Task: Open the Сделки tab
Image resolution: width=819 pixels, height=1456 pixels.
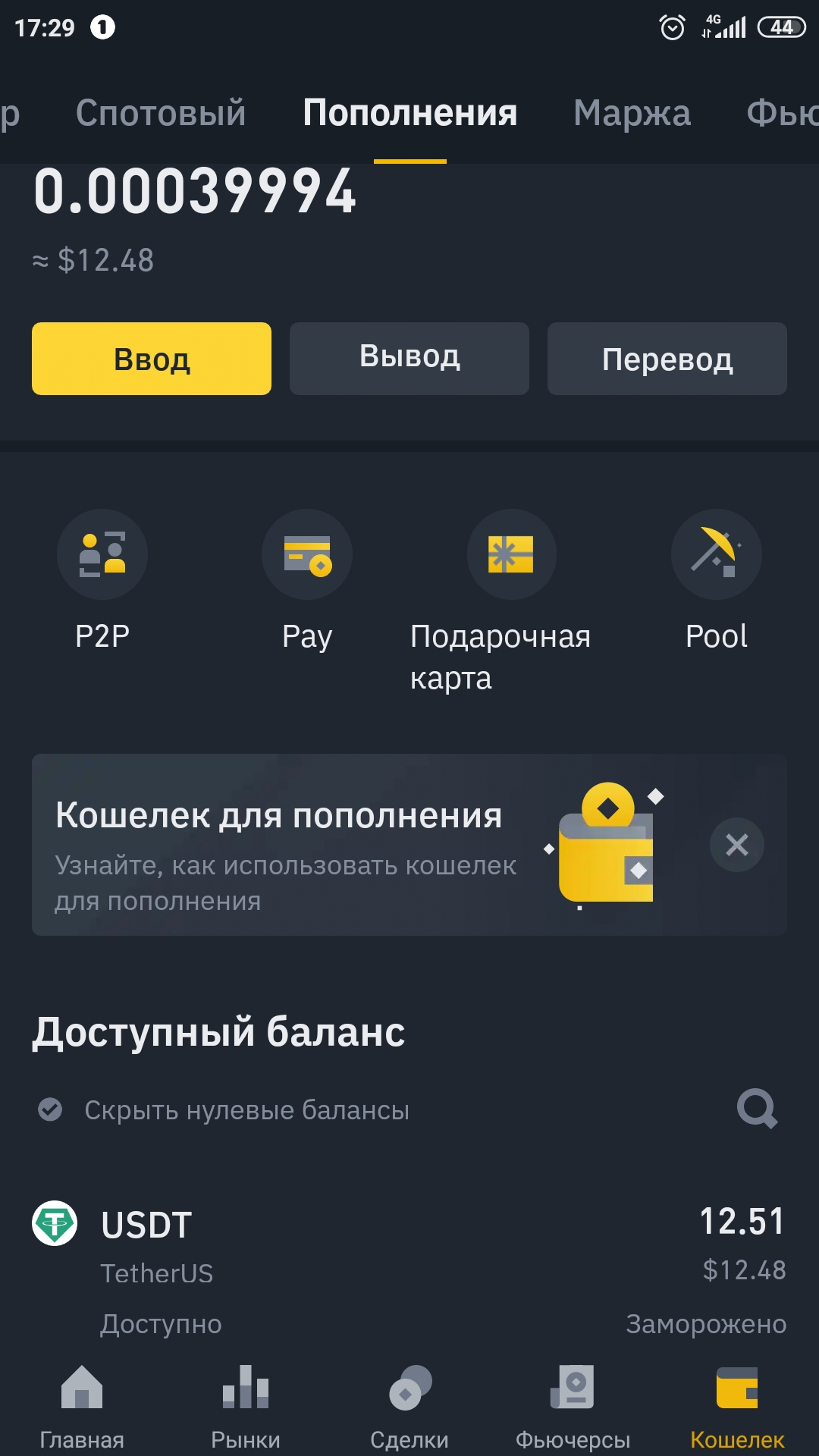Action: tap(409, 1405)
